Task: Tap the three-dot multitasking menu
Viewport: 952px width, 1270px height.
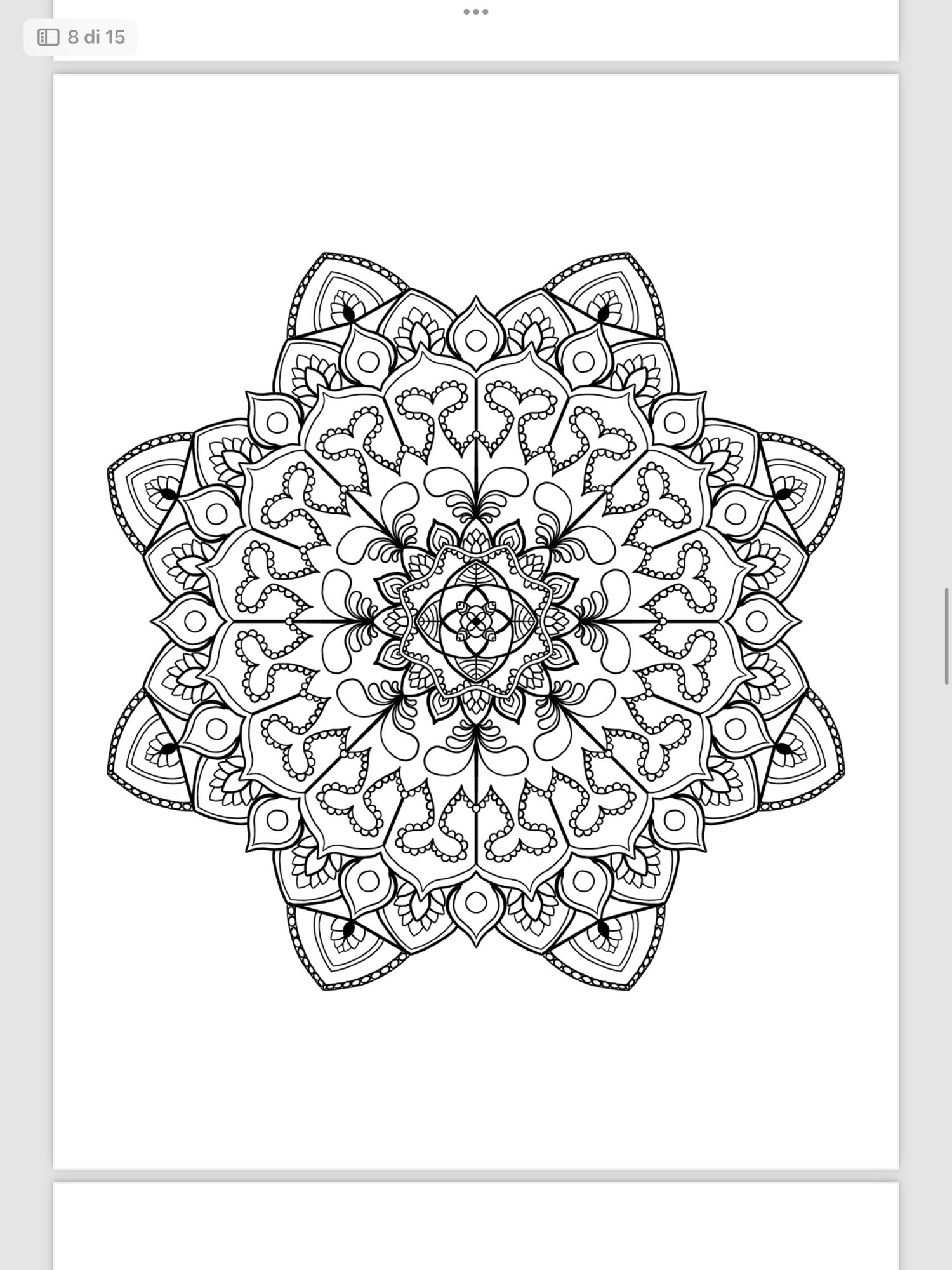Action: (x=475, y=11)
